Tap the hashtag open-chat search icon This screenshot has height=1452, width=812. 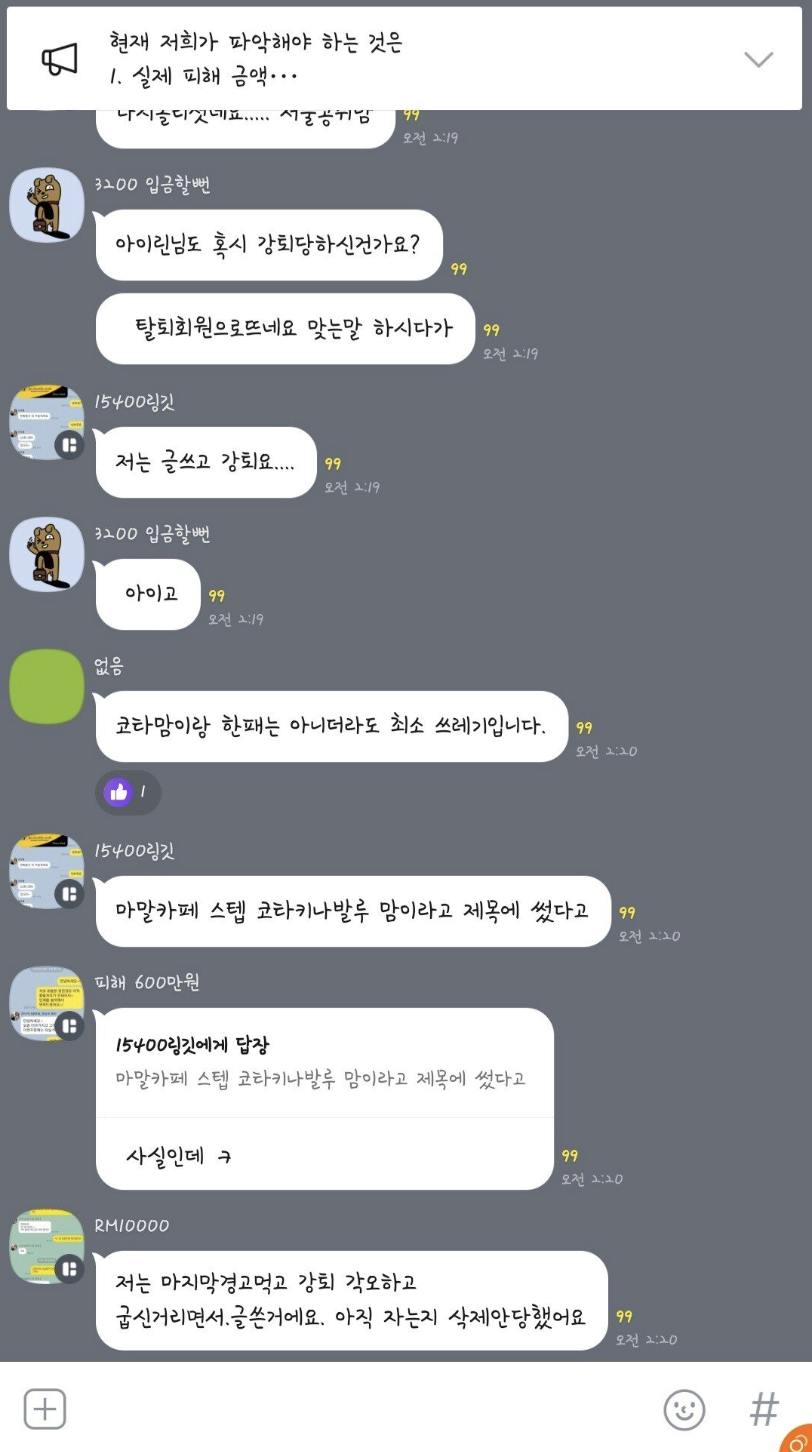click(x=763, y=1410)
